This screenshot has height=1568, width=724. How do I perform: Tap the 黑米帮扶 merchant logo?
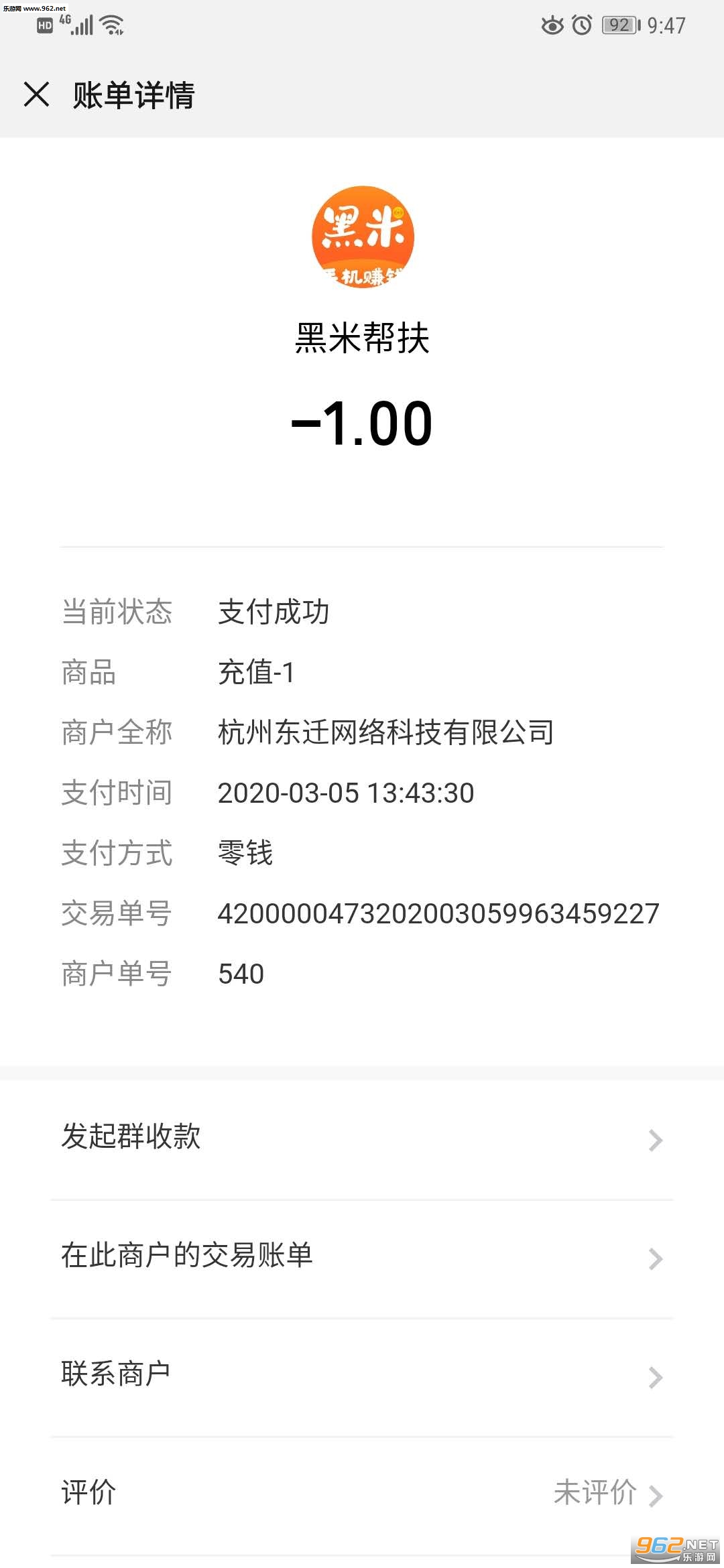[x=363, y=237]
